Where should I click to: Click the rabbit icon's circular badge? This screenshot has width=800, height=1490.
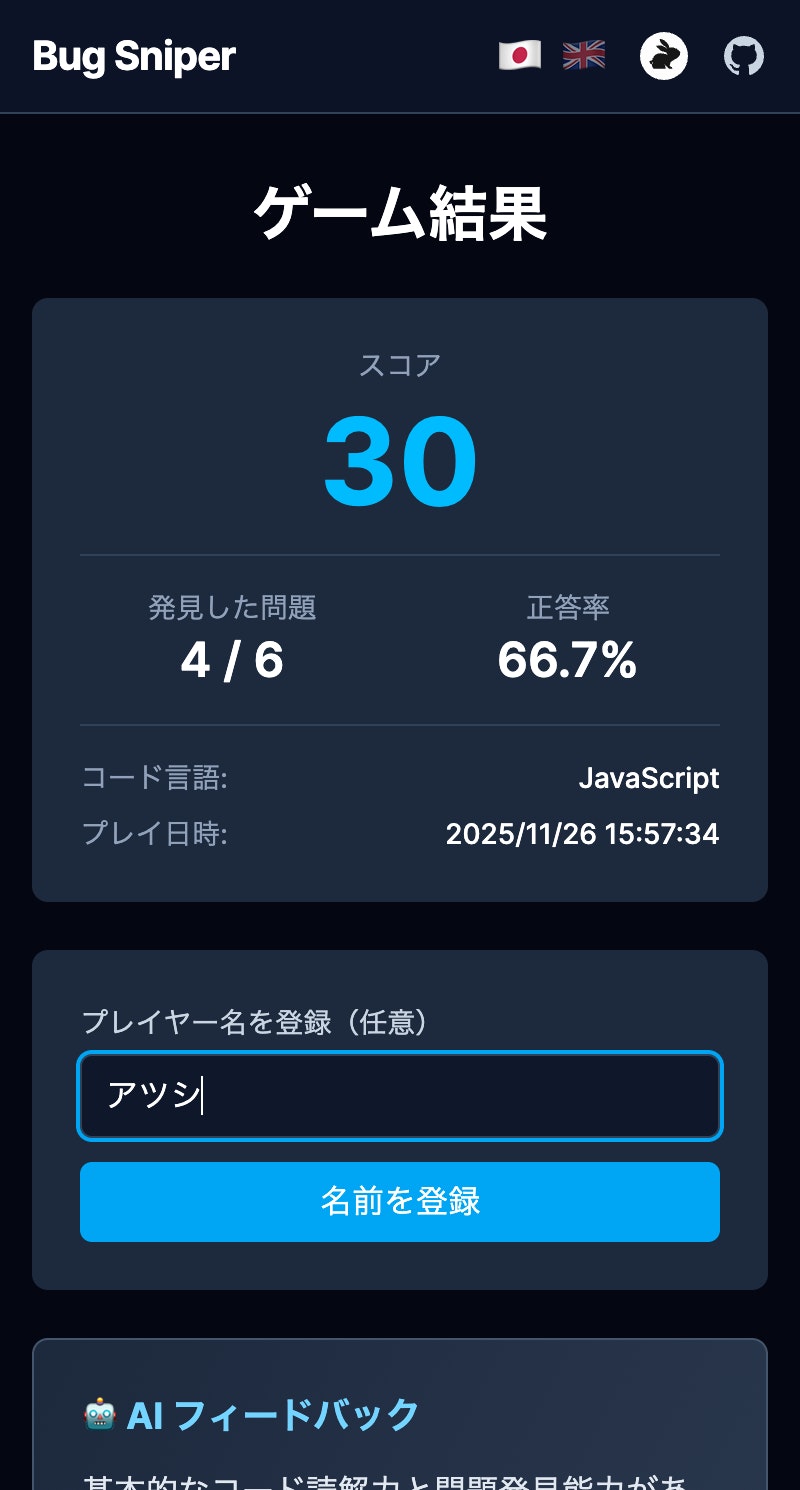662,55
